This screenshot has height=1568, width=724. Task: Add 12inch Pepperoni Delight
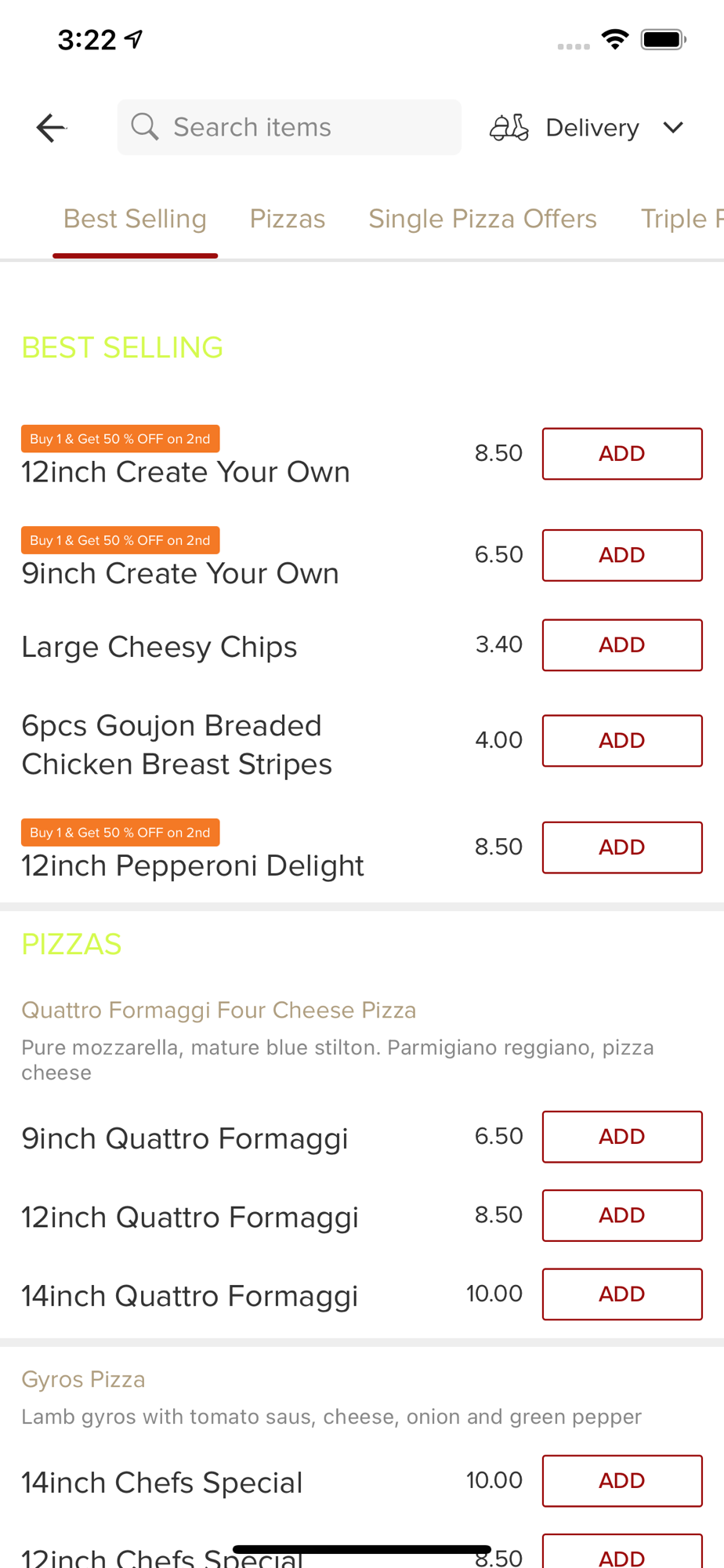621,848
